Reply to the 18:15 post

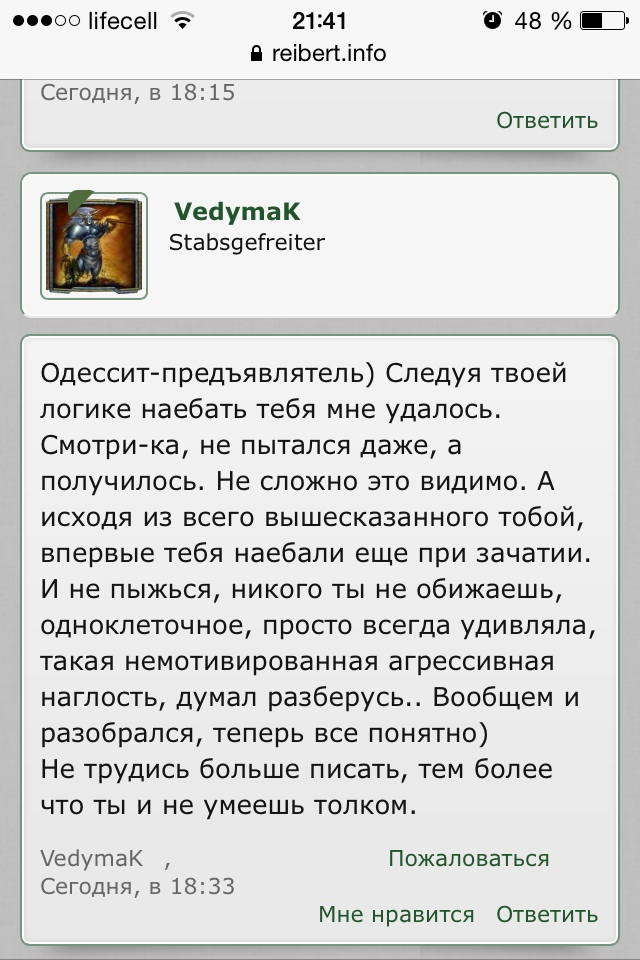tap(546, 121)
